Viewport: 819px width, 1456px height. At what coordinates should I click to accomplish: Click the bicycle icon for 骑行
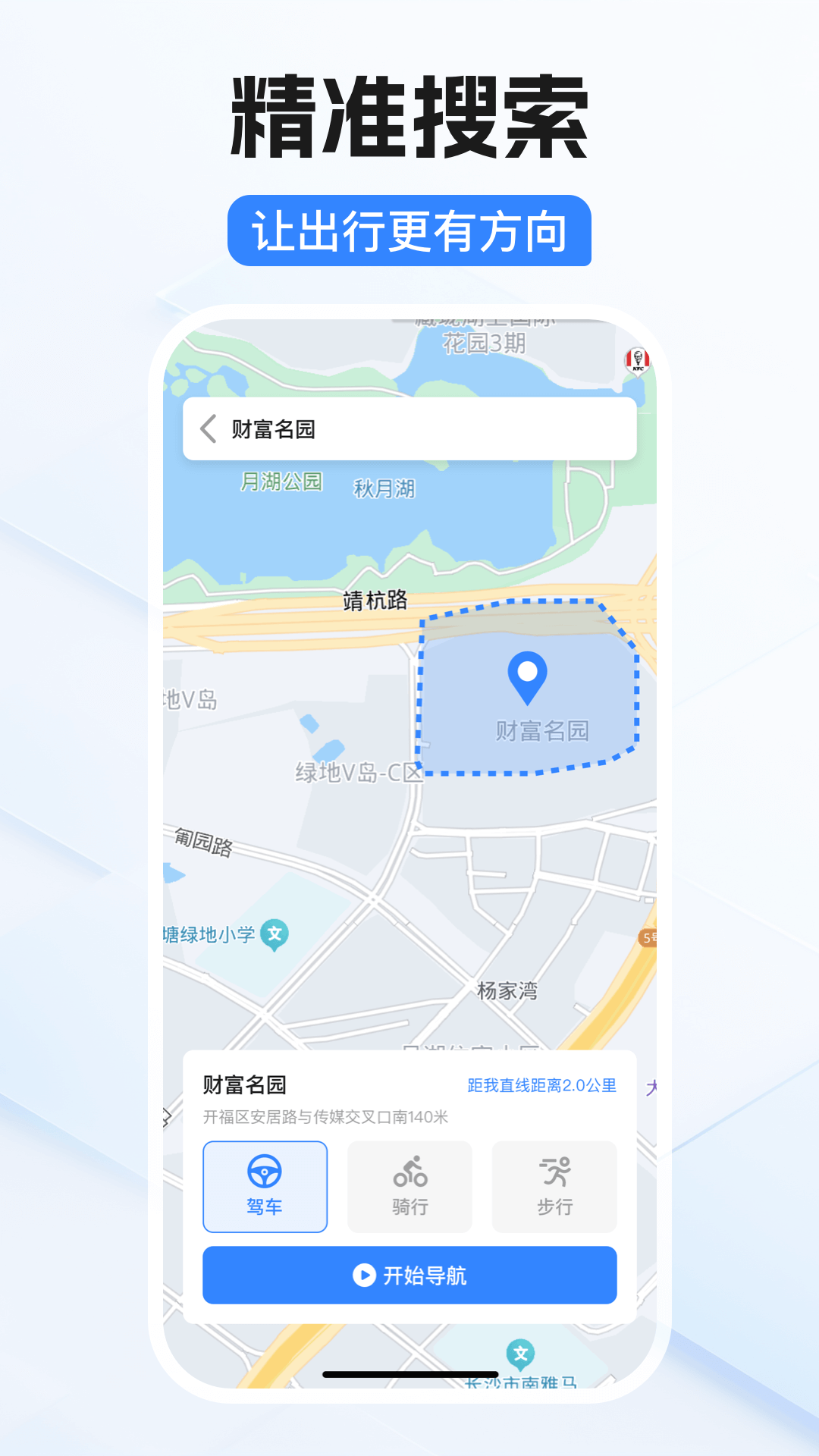point(409,1172)
